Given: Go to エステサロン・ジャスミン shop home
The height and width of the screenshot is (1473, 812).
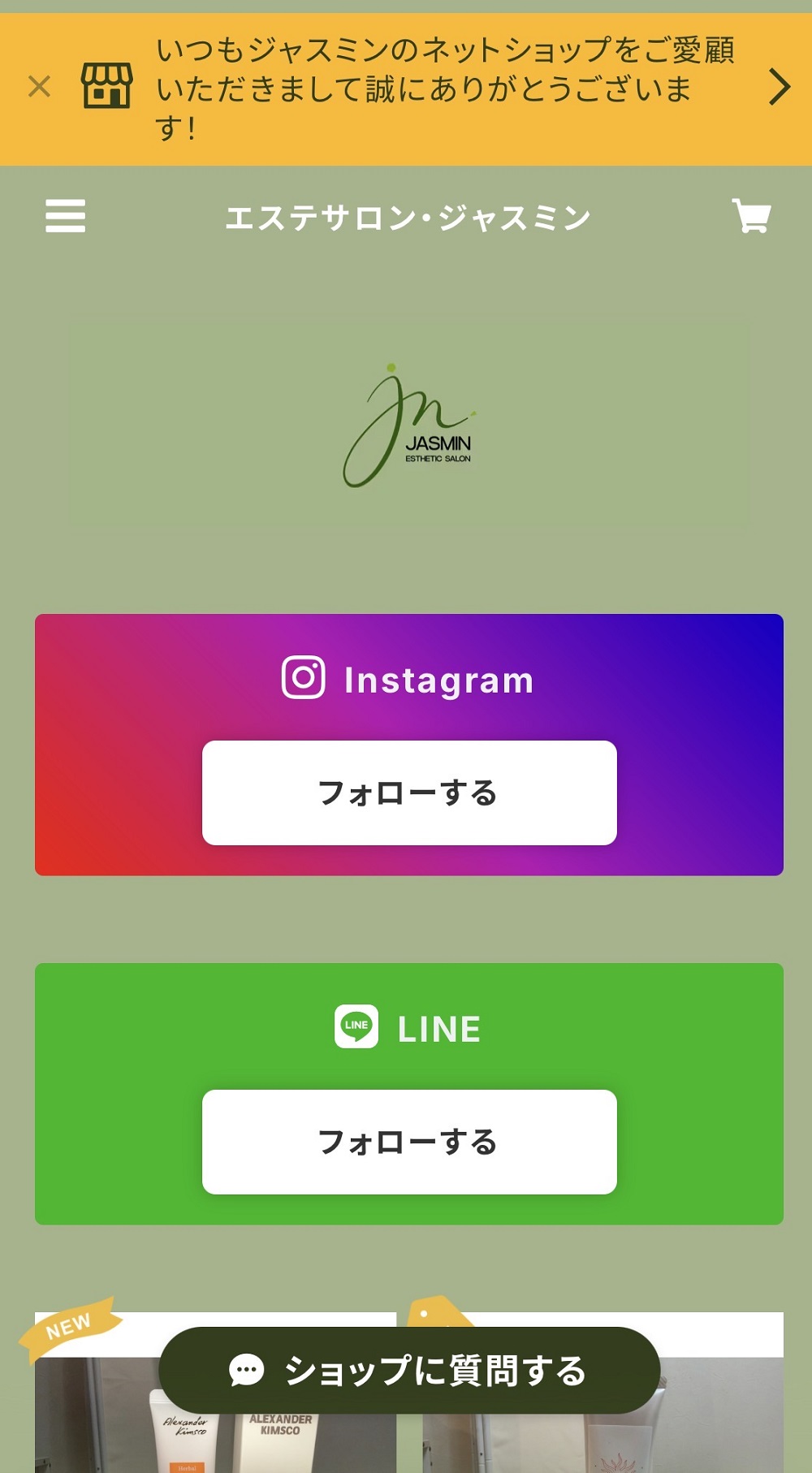Looking at the screenshot, I should [x=408, y=218].
